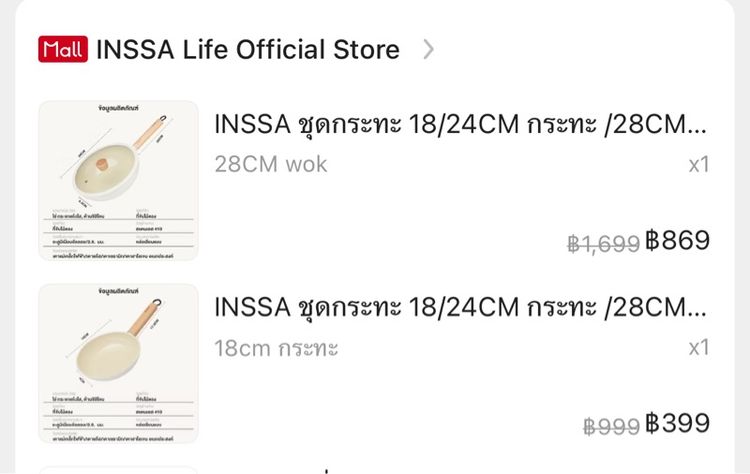Open the 18cm กระทะ product image
This screenshot has height=474, width=750.
[x=118, y=363]
